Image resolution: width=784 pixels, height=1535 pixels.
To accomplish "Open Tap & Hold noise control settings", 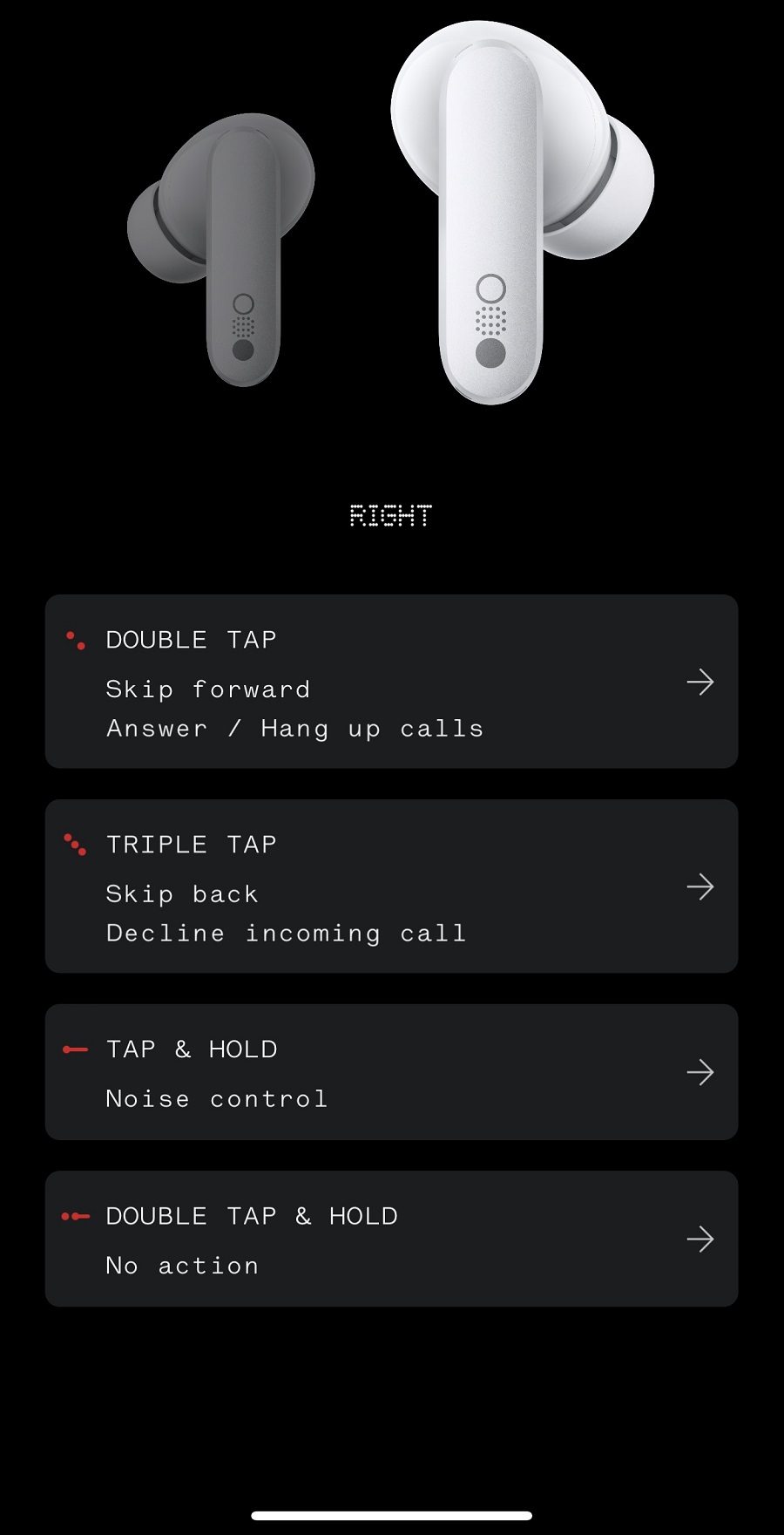I will tap(391, 1072).
